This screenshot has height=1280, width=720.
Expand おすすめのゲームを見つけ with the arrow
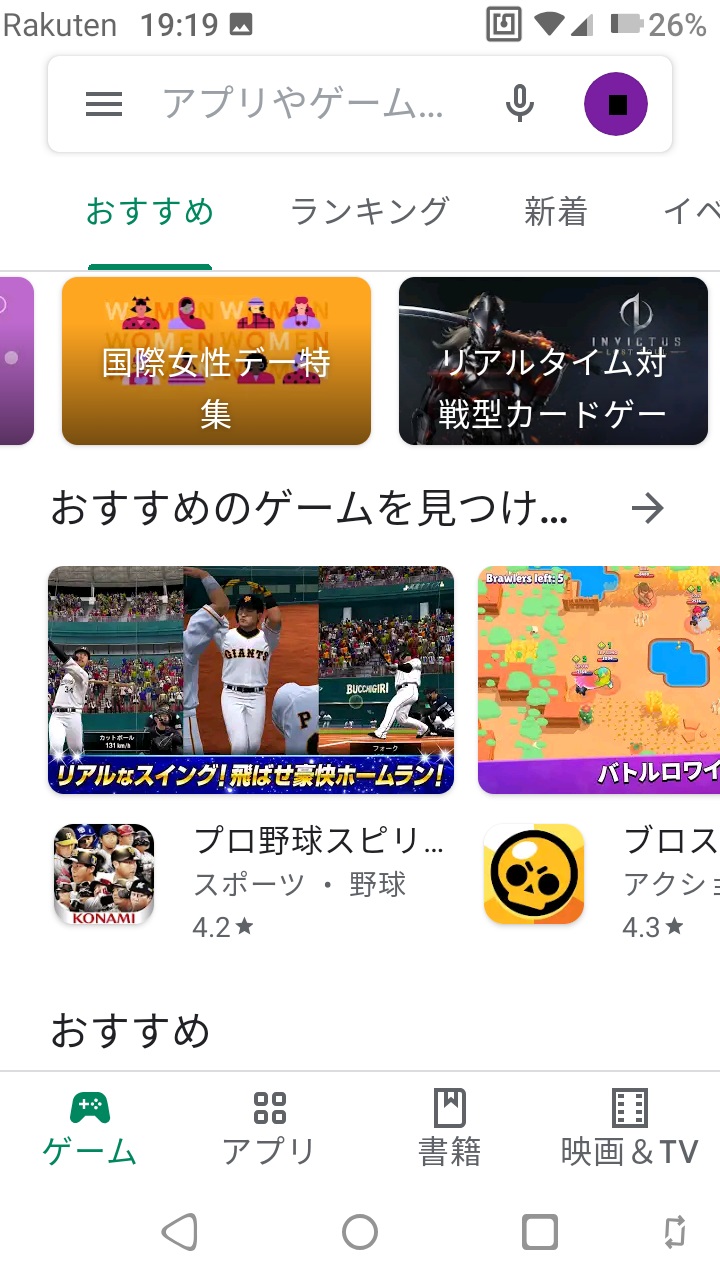click(x=648, y=509)
